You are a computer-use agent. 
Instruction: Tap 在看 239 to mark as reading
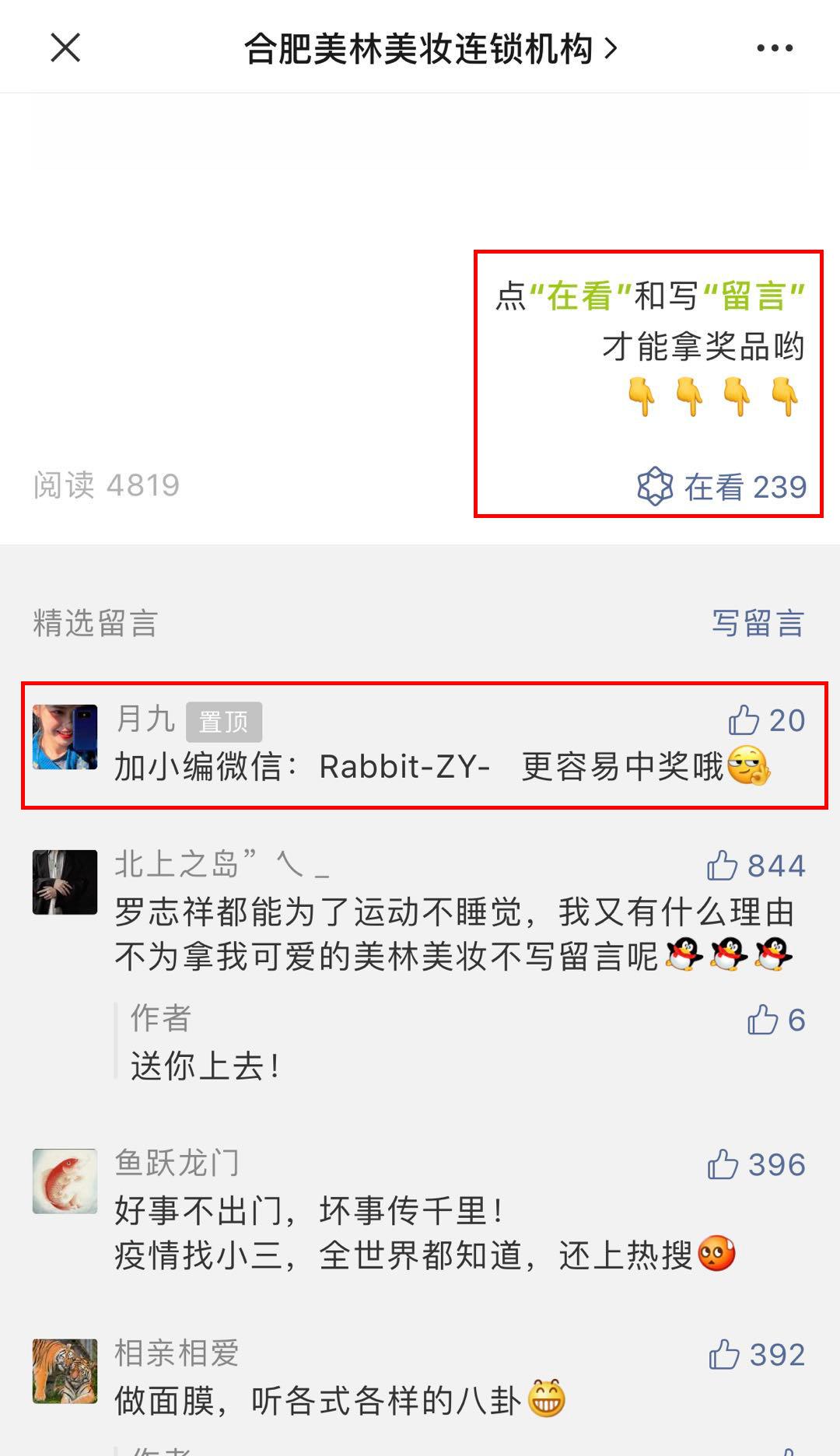click(x=722, y=487)
